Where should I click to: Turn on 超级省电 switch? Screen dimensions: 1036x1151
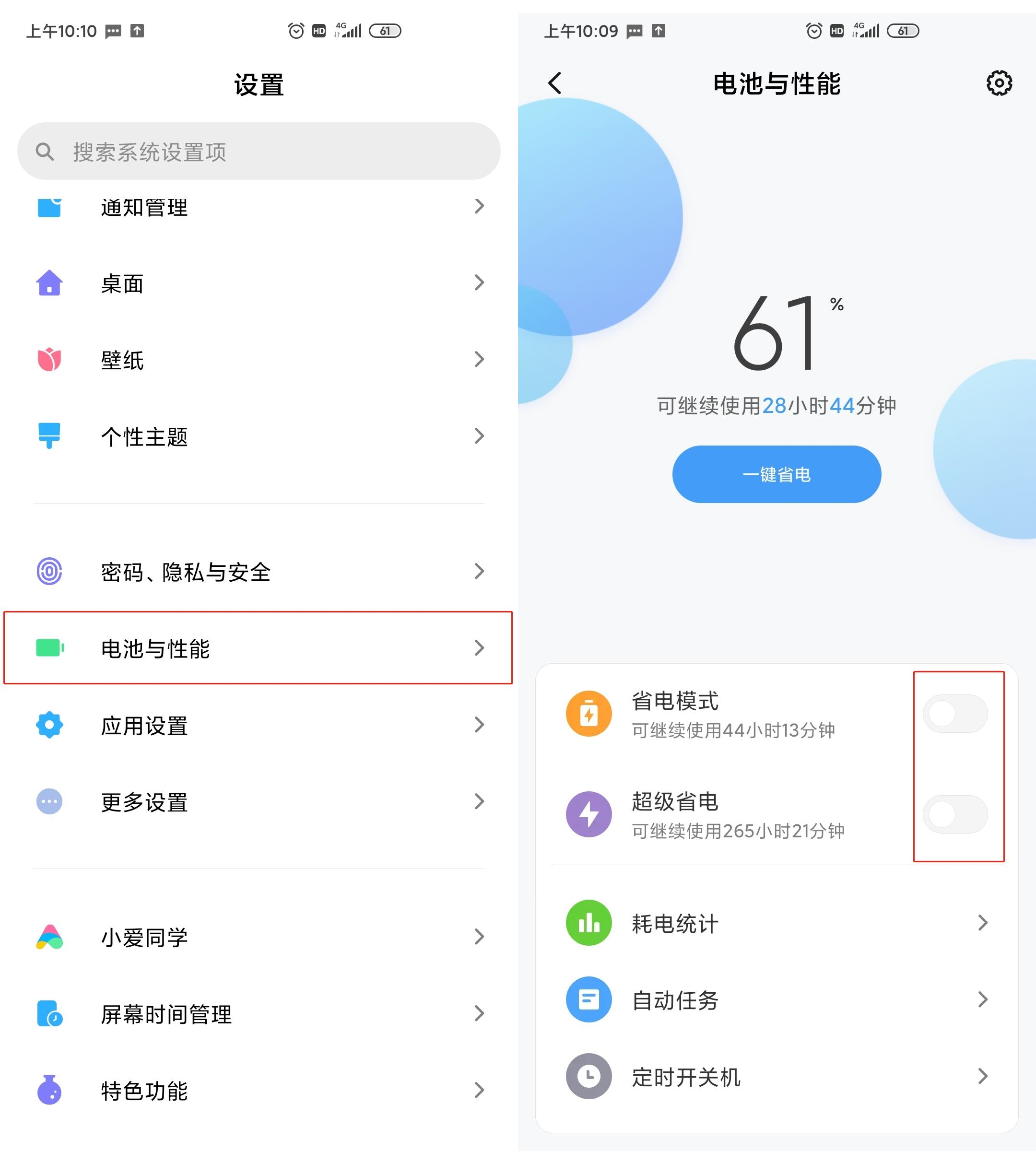(x=954, y=814)
